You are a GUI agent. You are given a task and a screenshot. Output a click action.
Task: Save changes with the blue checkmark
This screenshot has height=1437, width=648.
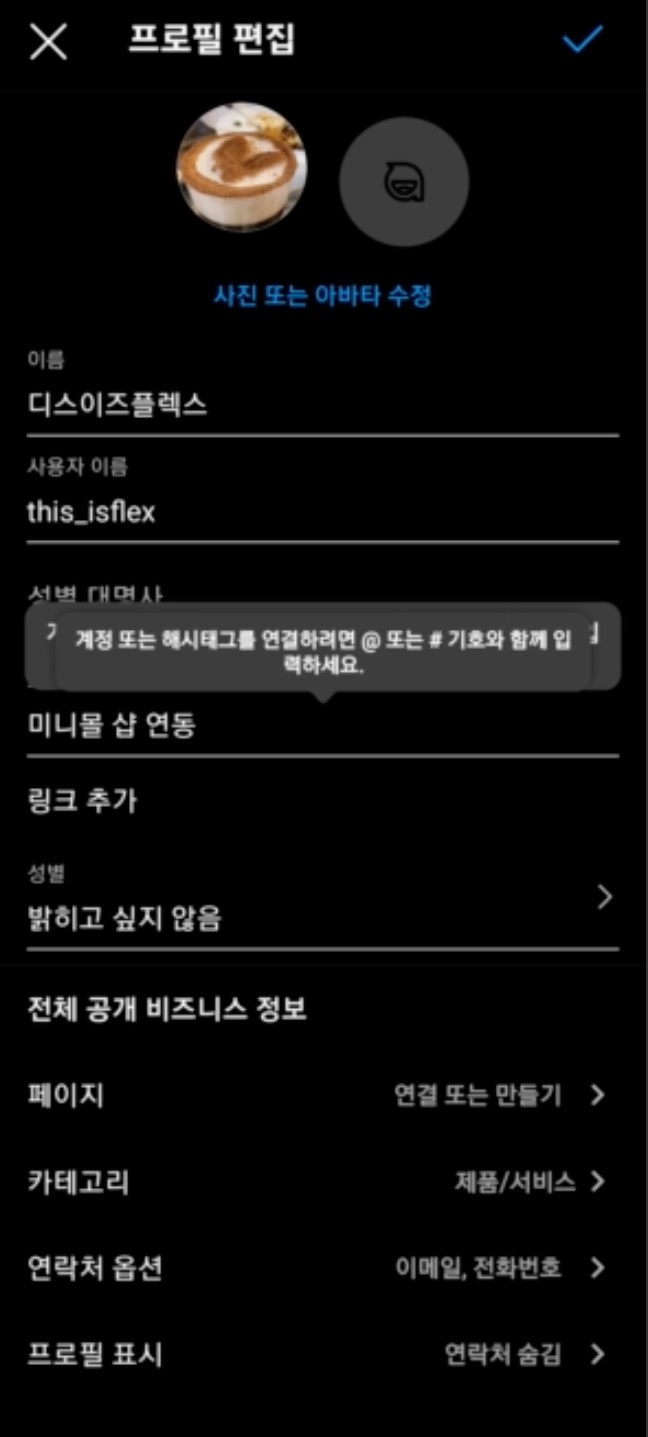[x=582, y=40]
